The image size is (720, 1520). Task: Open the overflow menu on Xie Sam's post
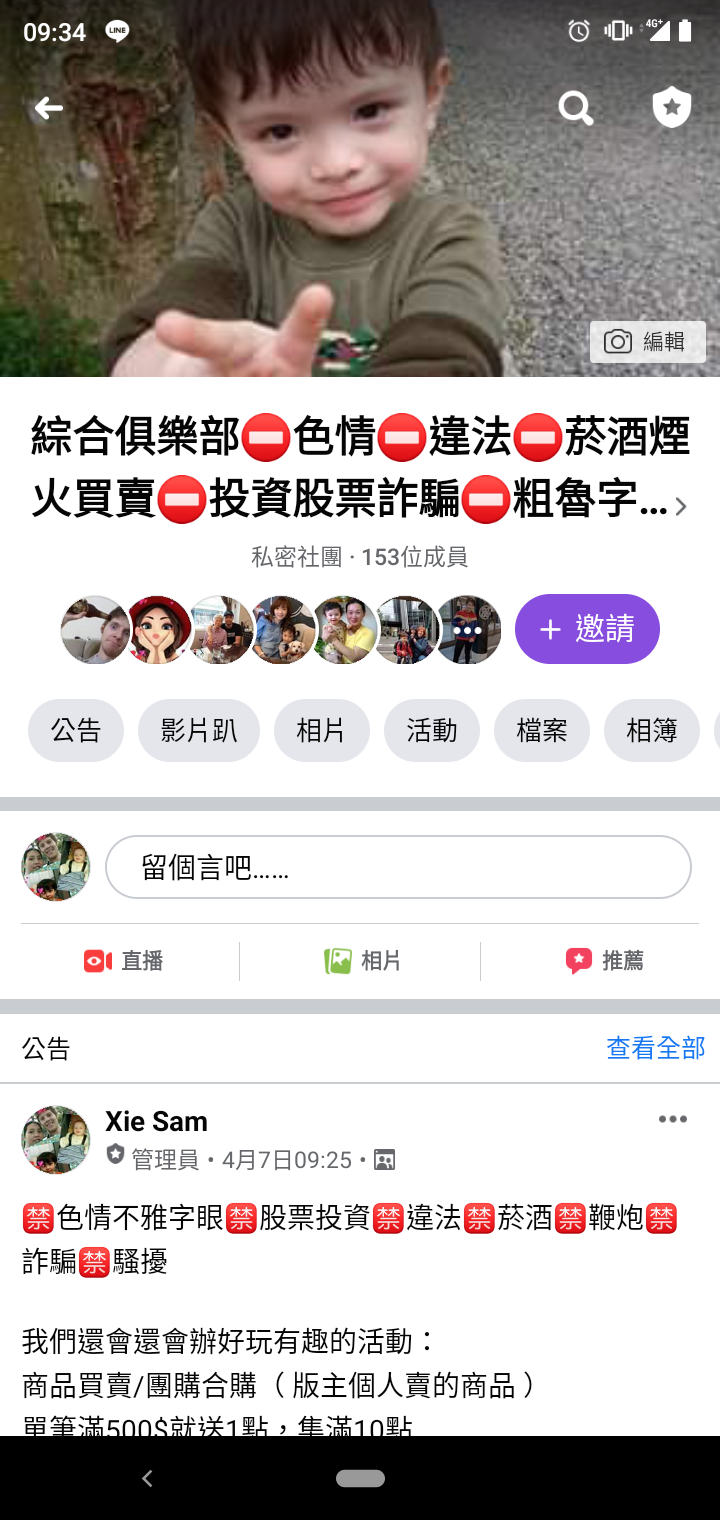click(673, 1119)
